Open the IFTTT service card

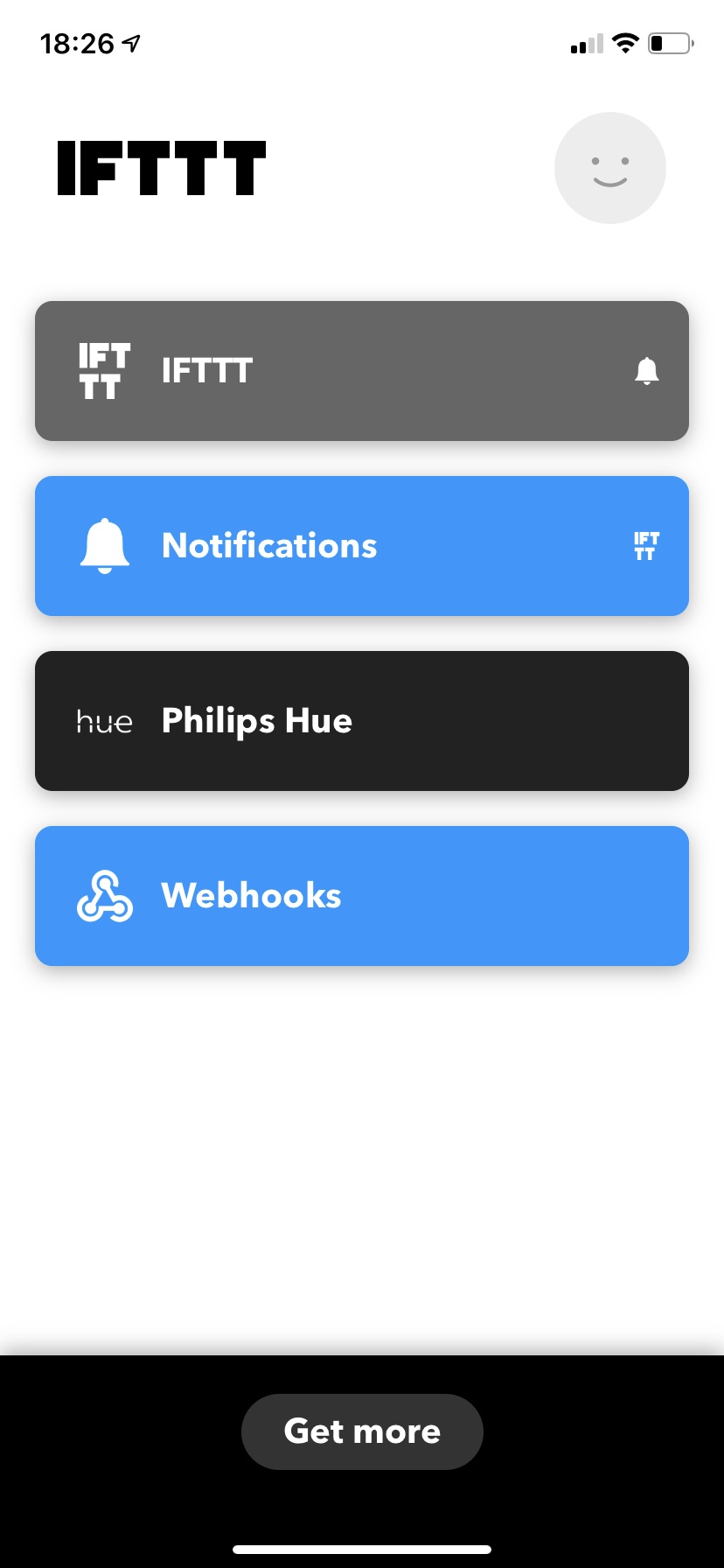click(x=361, y=371)
